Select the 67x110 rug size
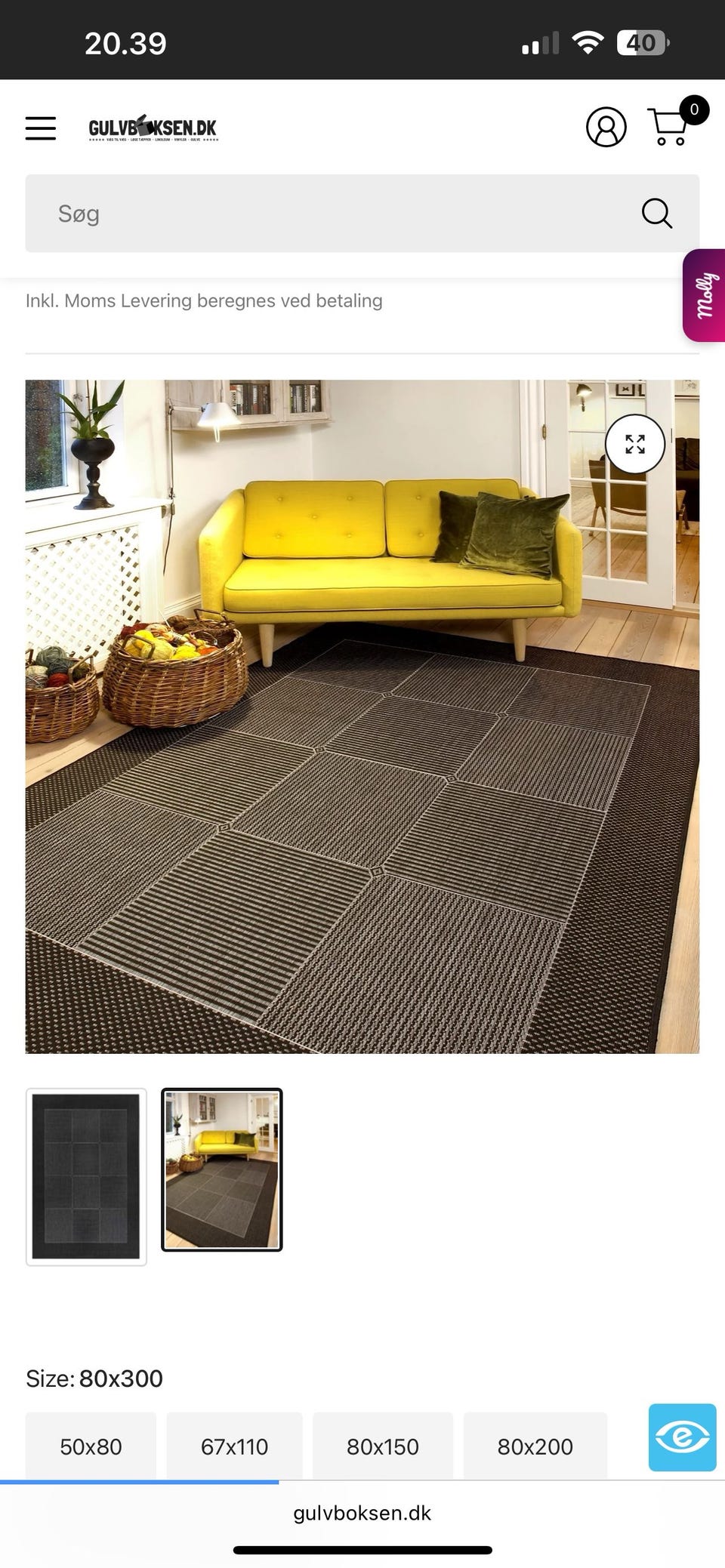This screenshot has height=1568, width=725. (x=234, y=1446)
